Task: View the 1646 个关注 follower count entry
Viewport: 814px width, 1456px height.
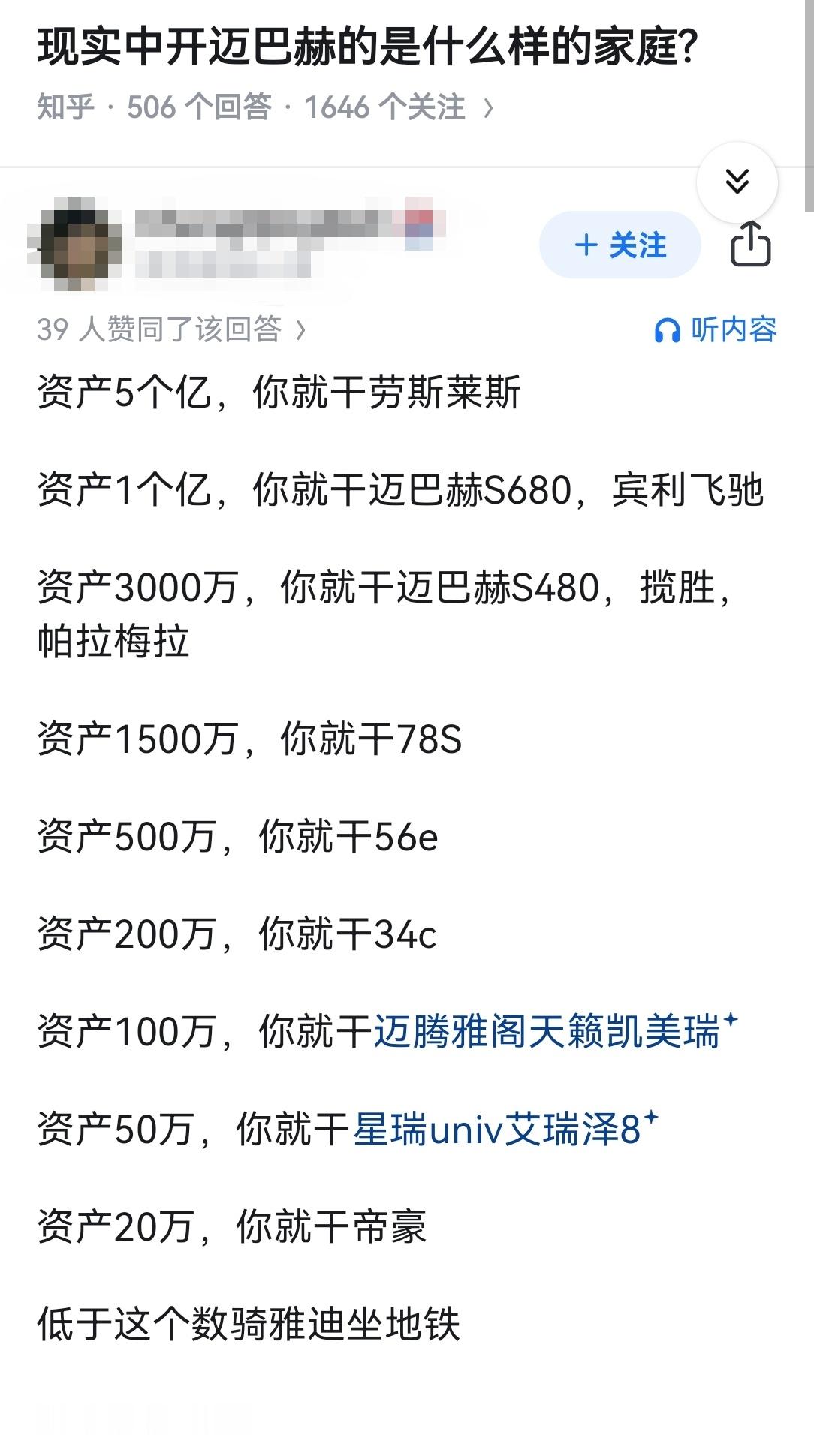Action: 384,108
